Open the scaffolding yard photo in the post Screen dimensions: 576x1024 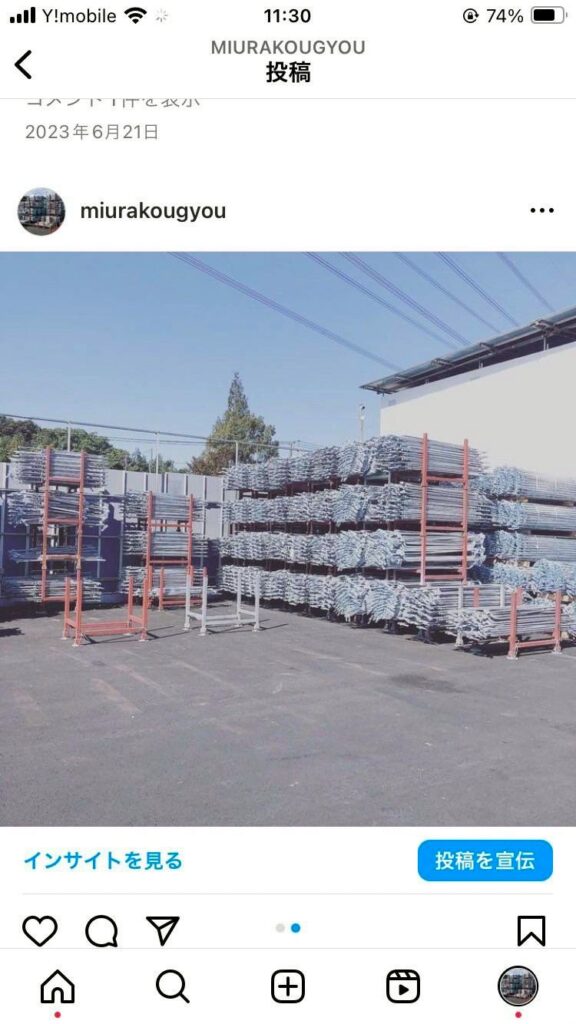click(x=288, y=539)
